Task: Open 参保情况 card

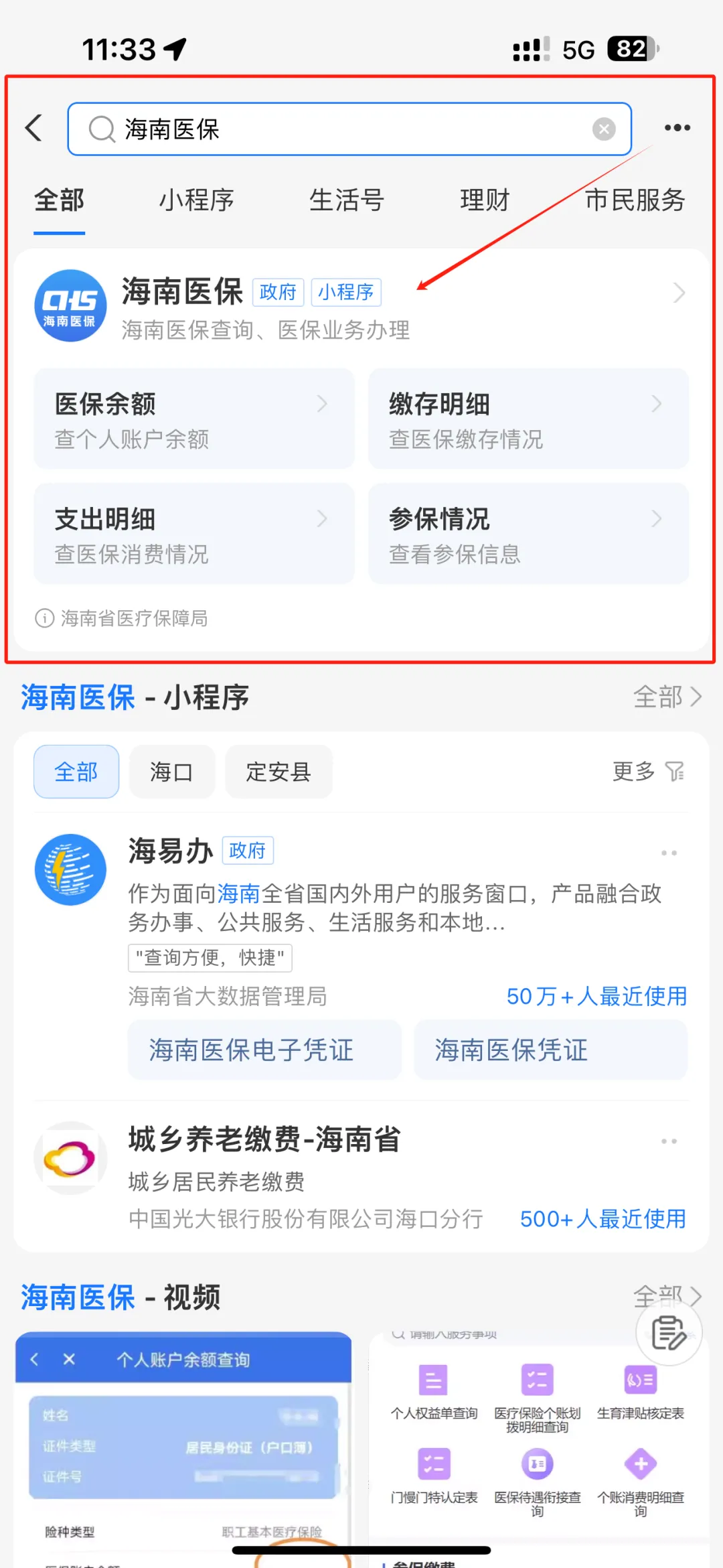Action: click(x=528, y=534)
